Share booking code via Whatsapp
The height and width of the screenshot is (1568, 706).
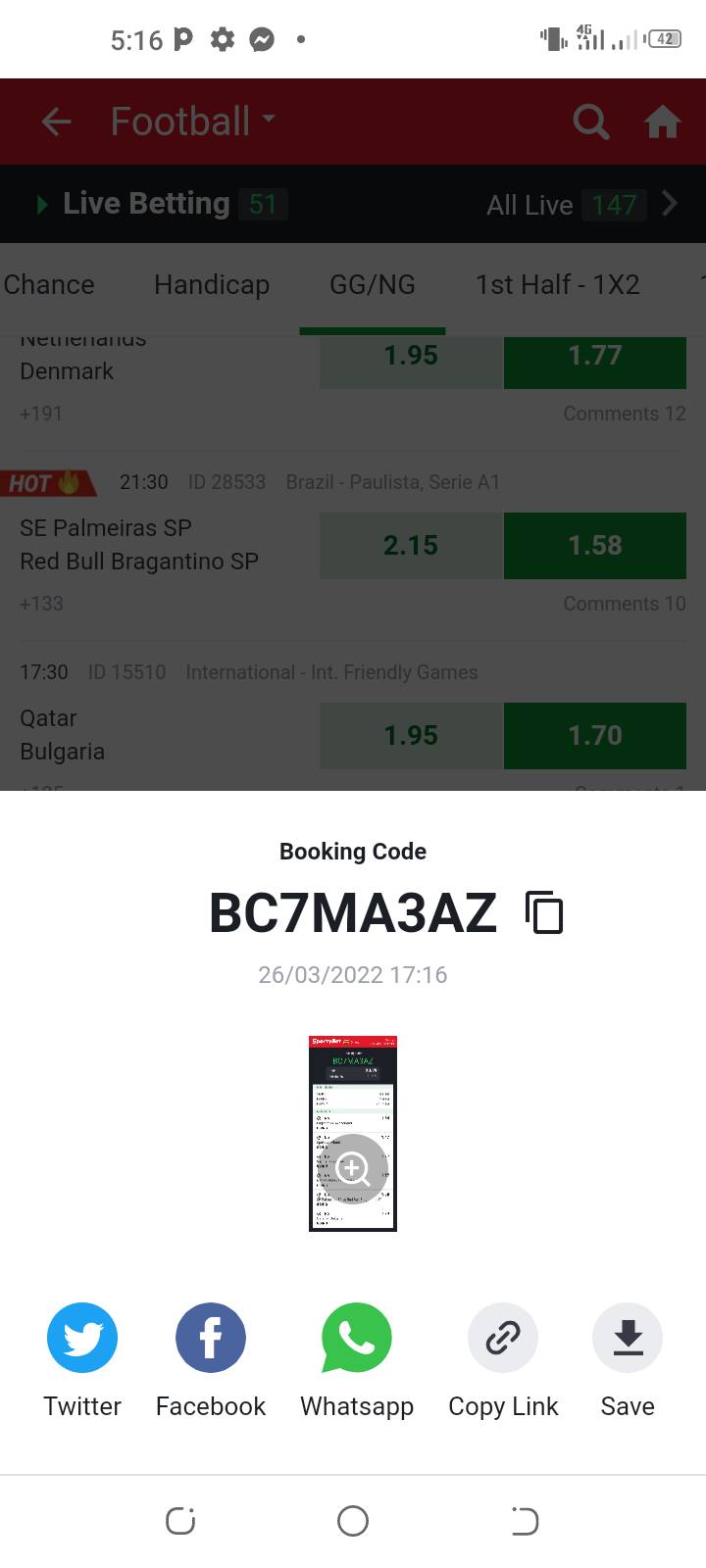click(357, 1338)
